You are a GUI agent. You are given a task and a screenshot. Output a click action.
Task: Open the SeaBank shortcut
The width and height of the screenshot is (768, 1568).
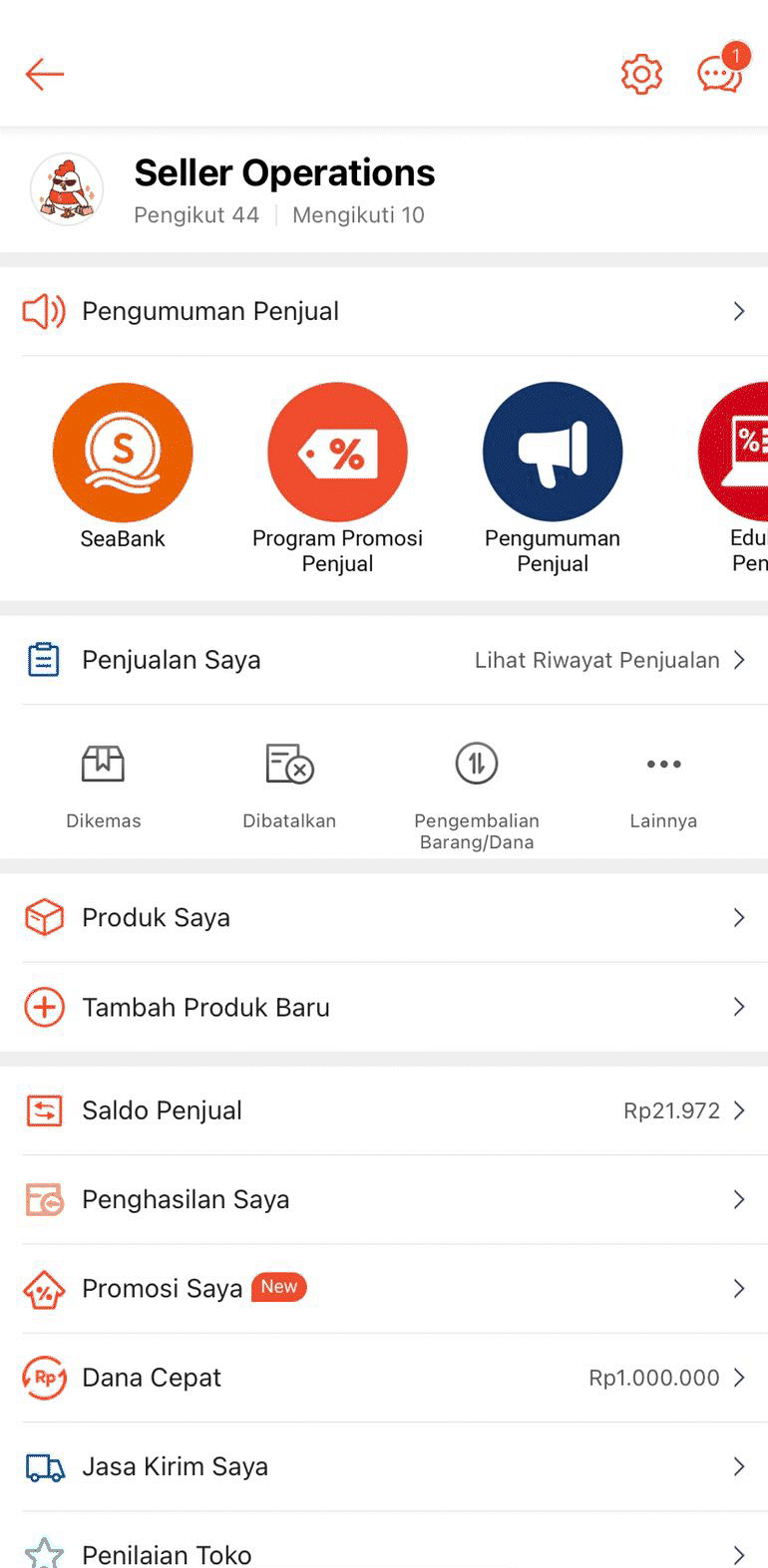[123, 454]
